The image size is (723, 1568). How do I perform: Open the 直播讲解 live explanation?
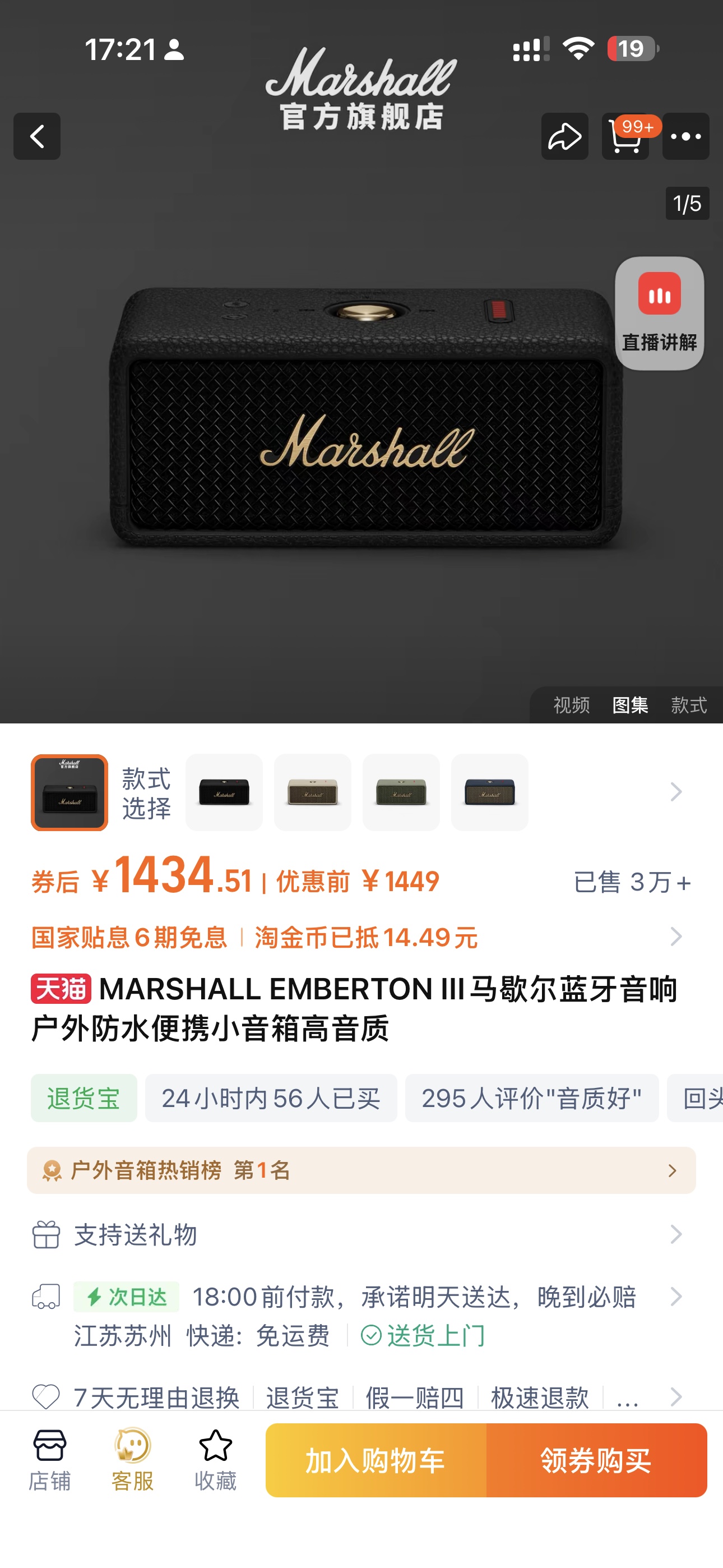[659, 313]
